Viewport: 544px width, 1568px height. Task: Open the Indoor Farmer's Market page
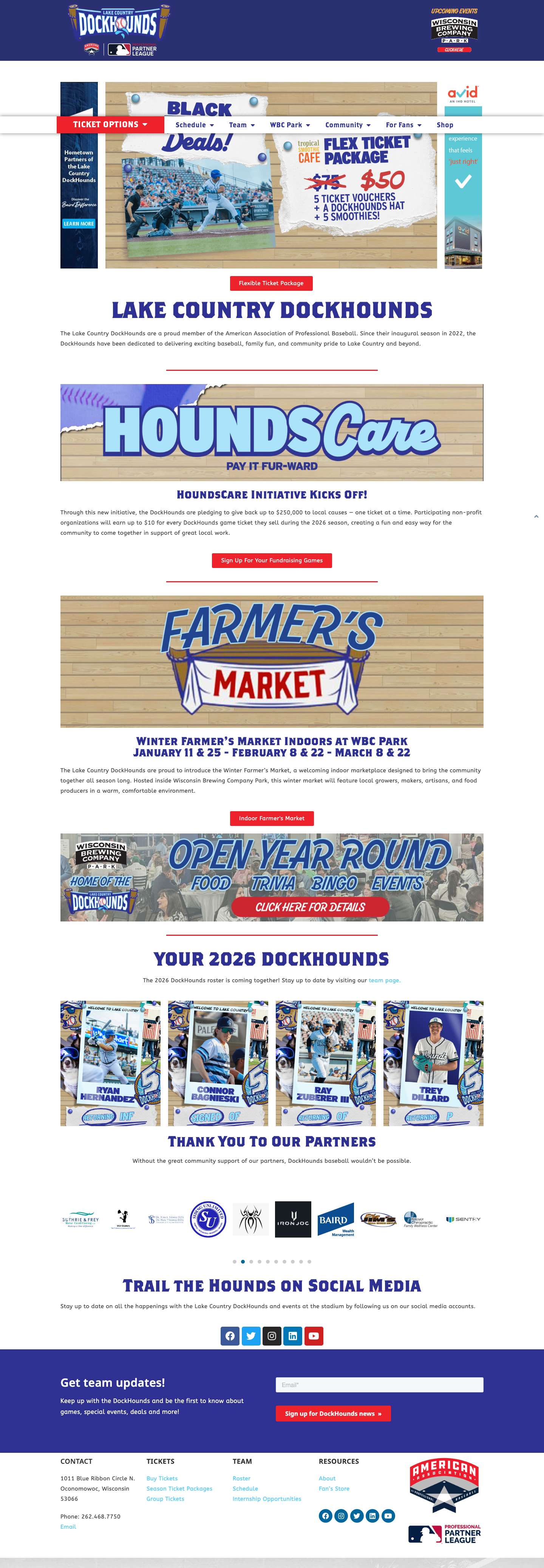272,818
